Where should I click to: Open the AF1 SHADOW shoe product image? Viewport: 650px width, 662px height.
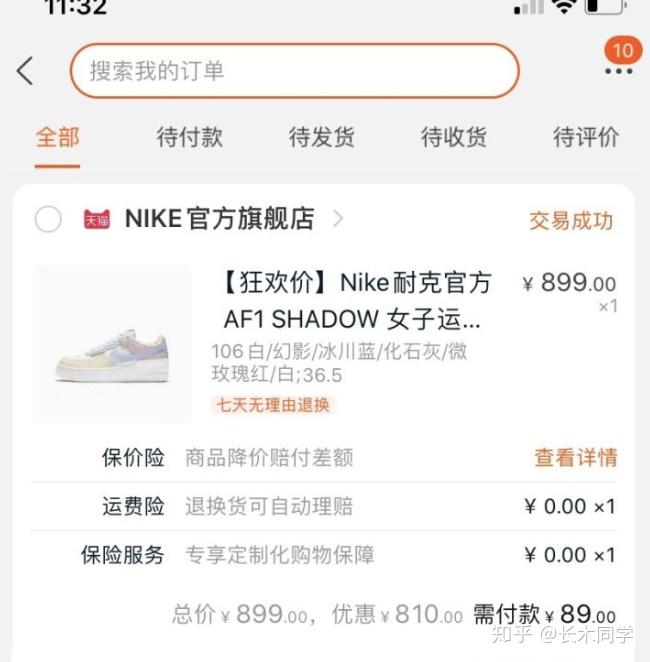112,344
